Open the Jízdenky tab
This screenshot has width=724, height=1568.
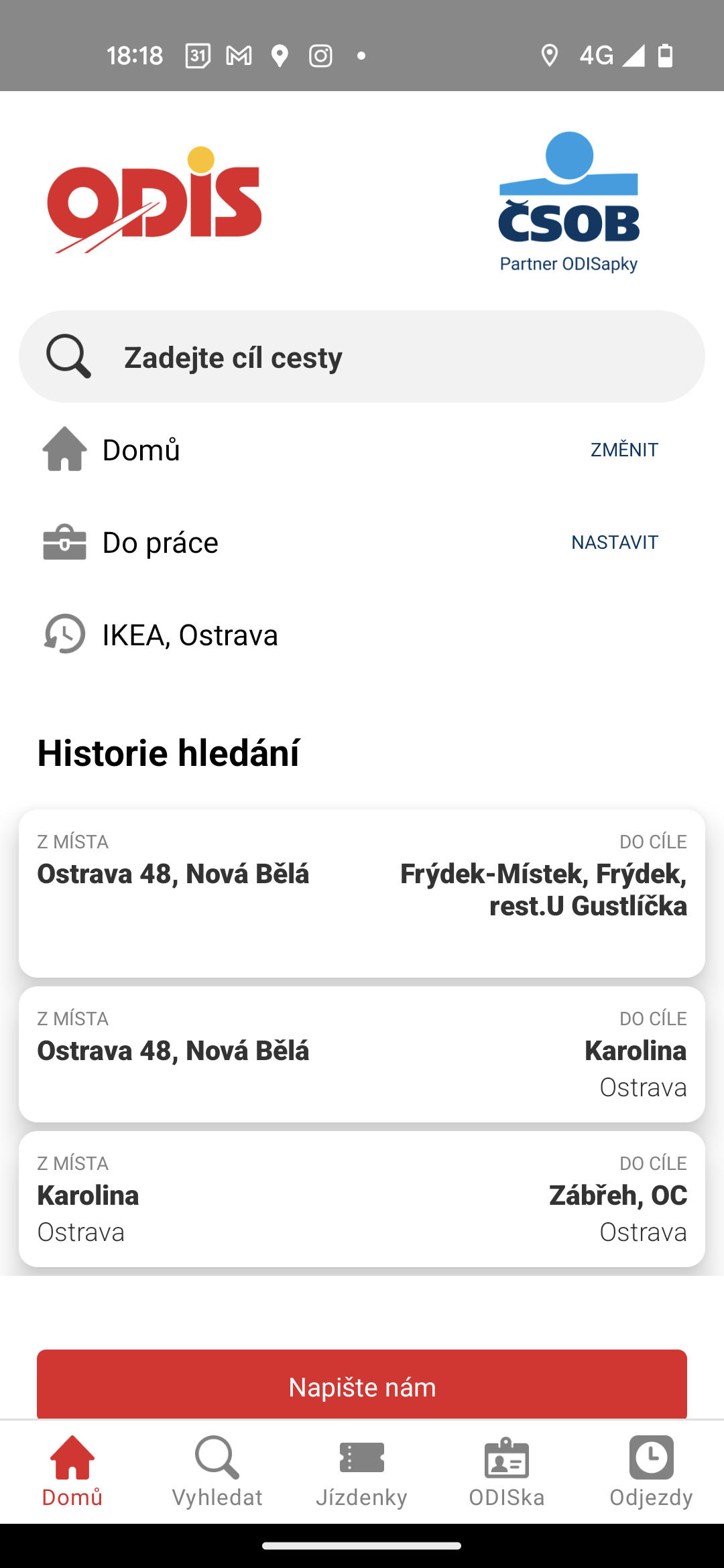(362, 1472)
